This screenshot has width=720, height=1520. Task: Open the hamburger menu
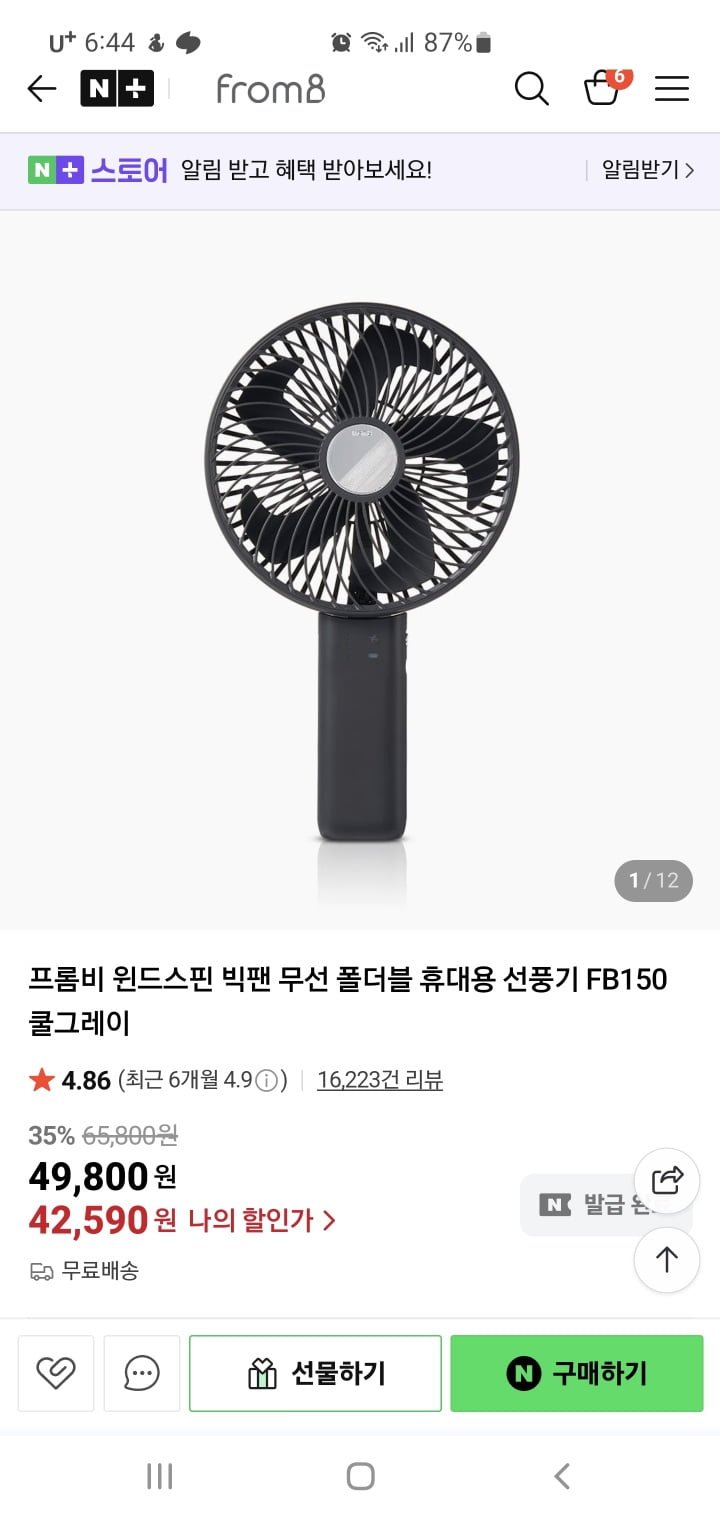coord(672,89)
